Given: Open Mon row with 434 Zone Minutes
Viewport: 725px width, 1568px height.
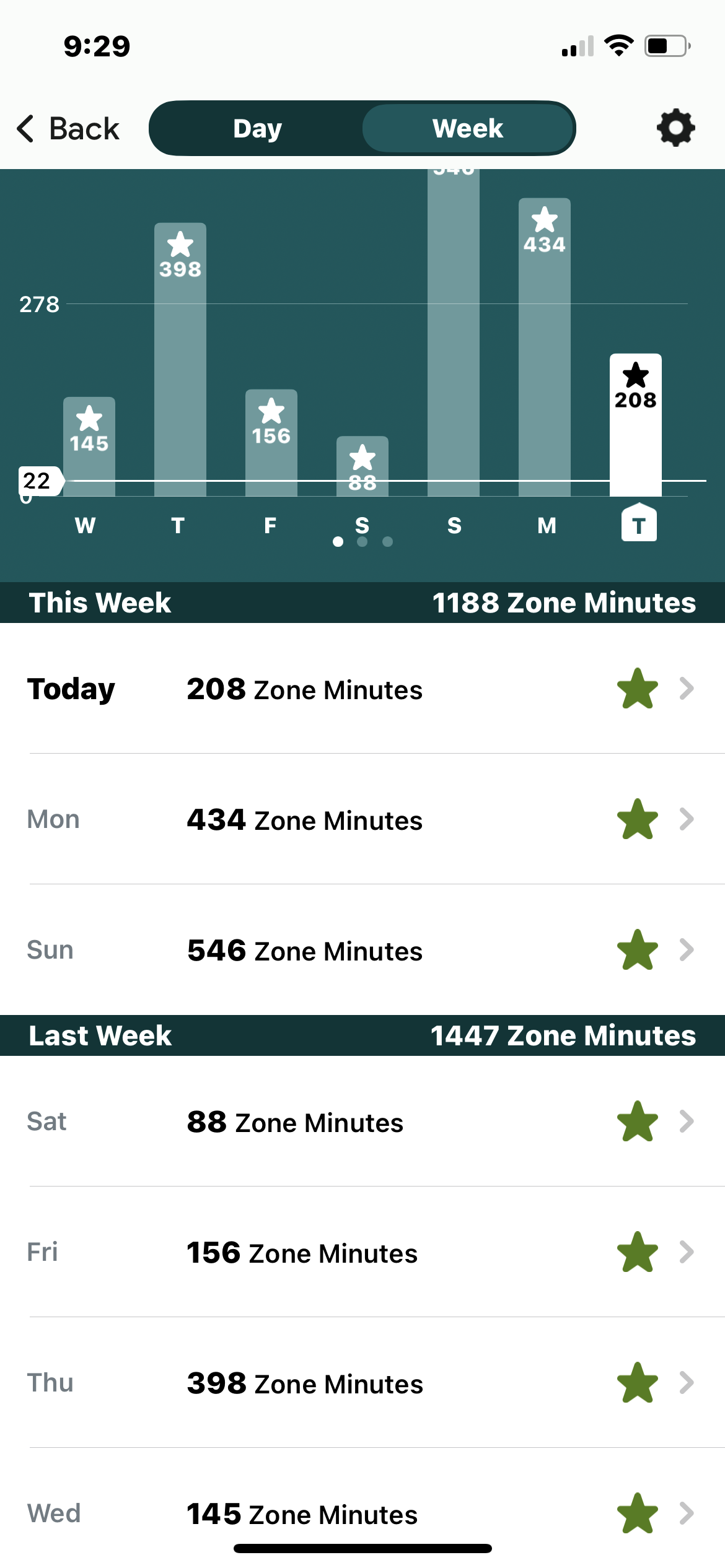Looking at the screenshot, I should [362, 819].
